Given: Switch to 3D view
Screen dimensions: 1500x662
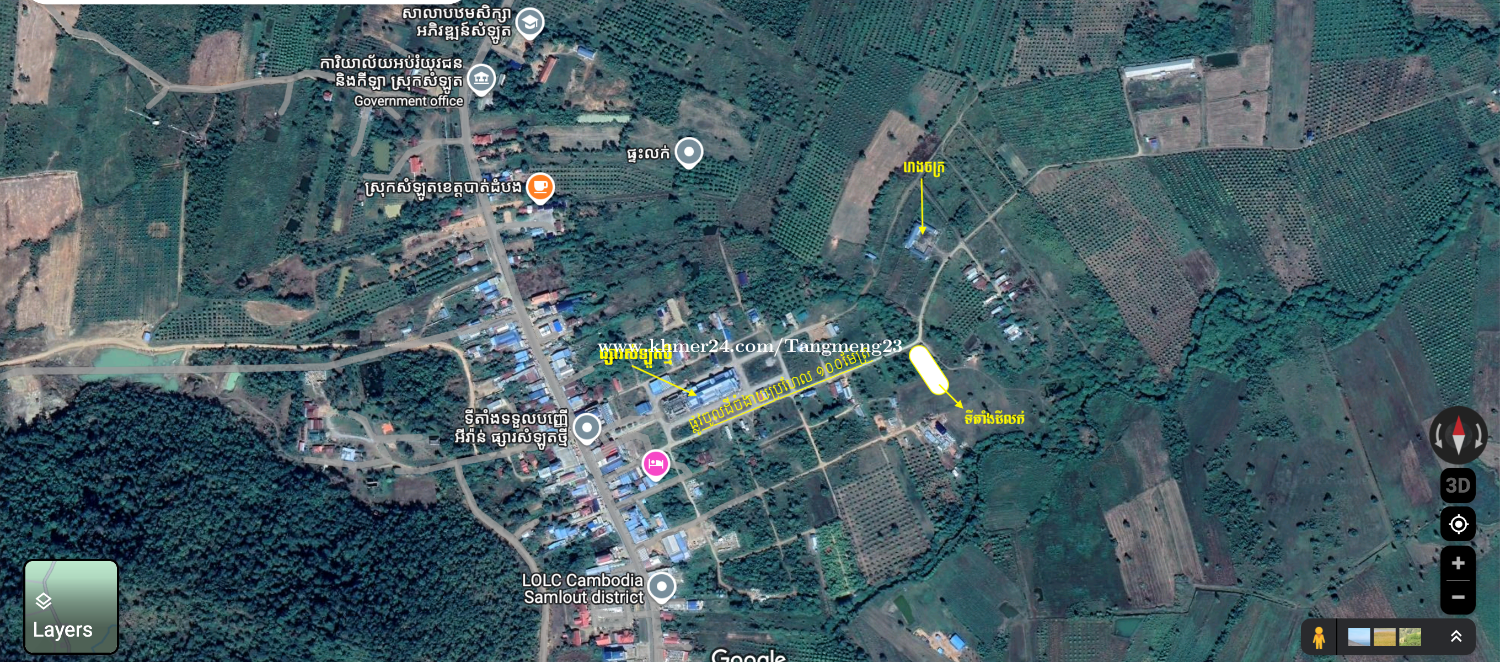Looking at the screenshot, I should (x=1458, y=487).
